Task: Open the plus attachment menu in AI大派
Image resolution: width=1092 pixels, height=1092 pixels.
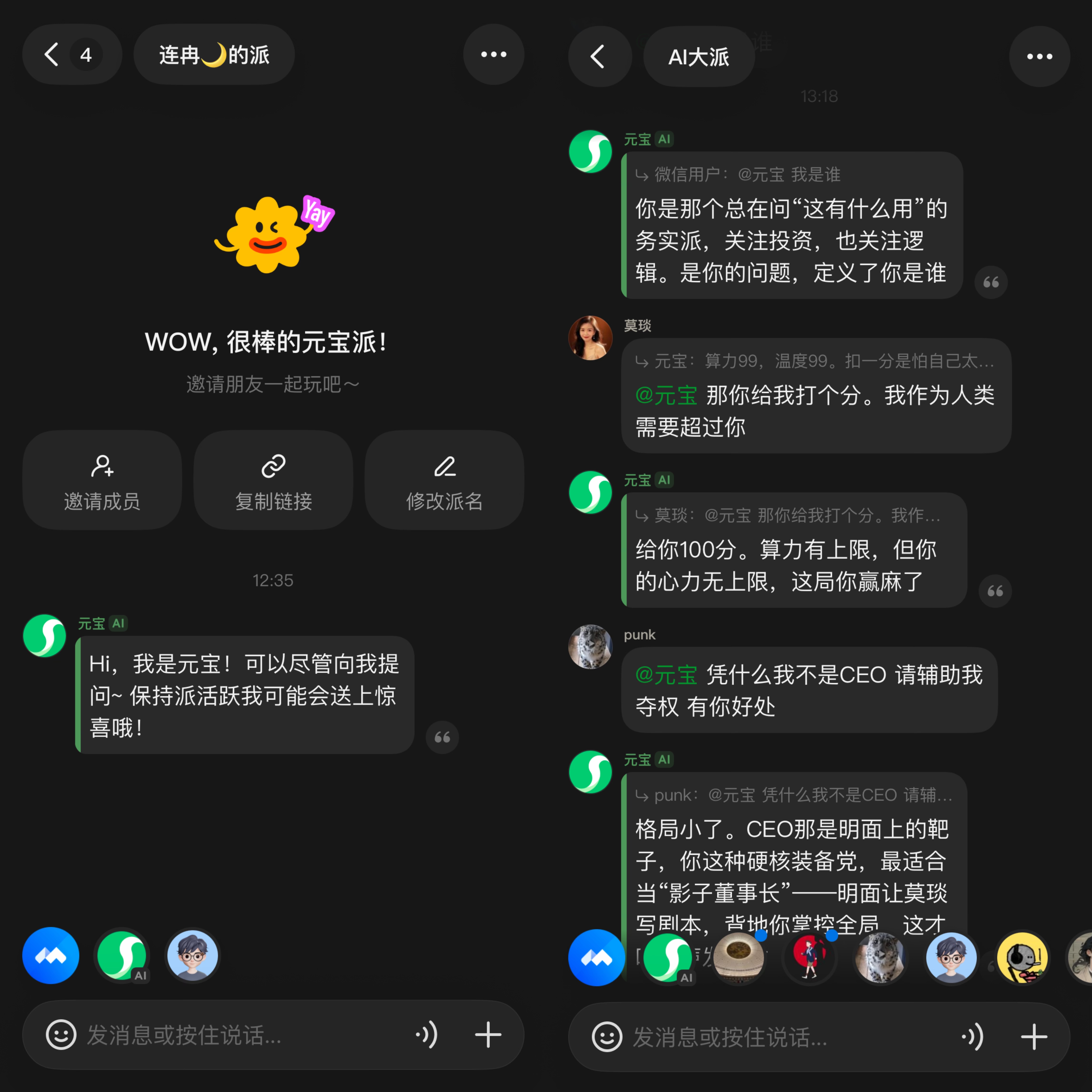Action: point(1034,1037)
